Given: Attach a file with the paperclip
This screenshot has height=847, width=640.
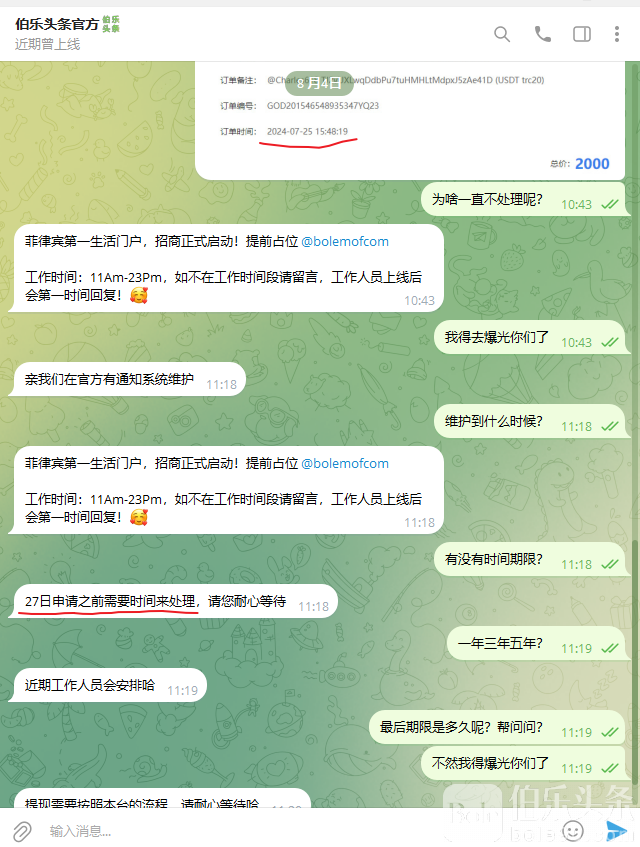Looking at the screenshot, I should pyautogui.click(x=22, y=830).
